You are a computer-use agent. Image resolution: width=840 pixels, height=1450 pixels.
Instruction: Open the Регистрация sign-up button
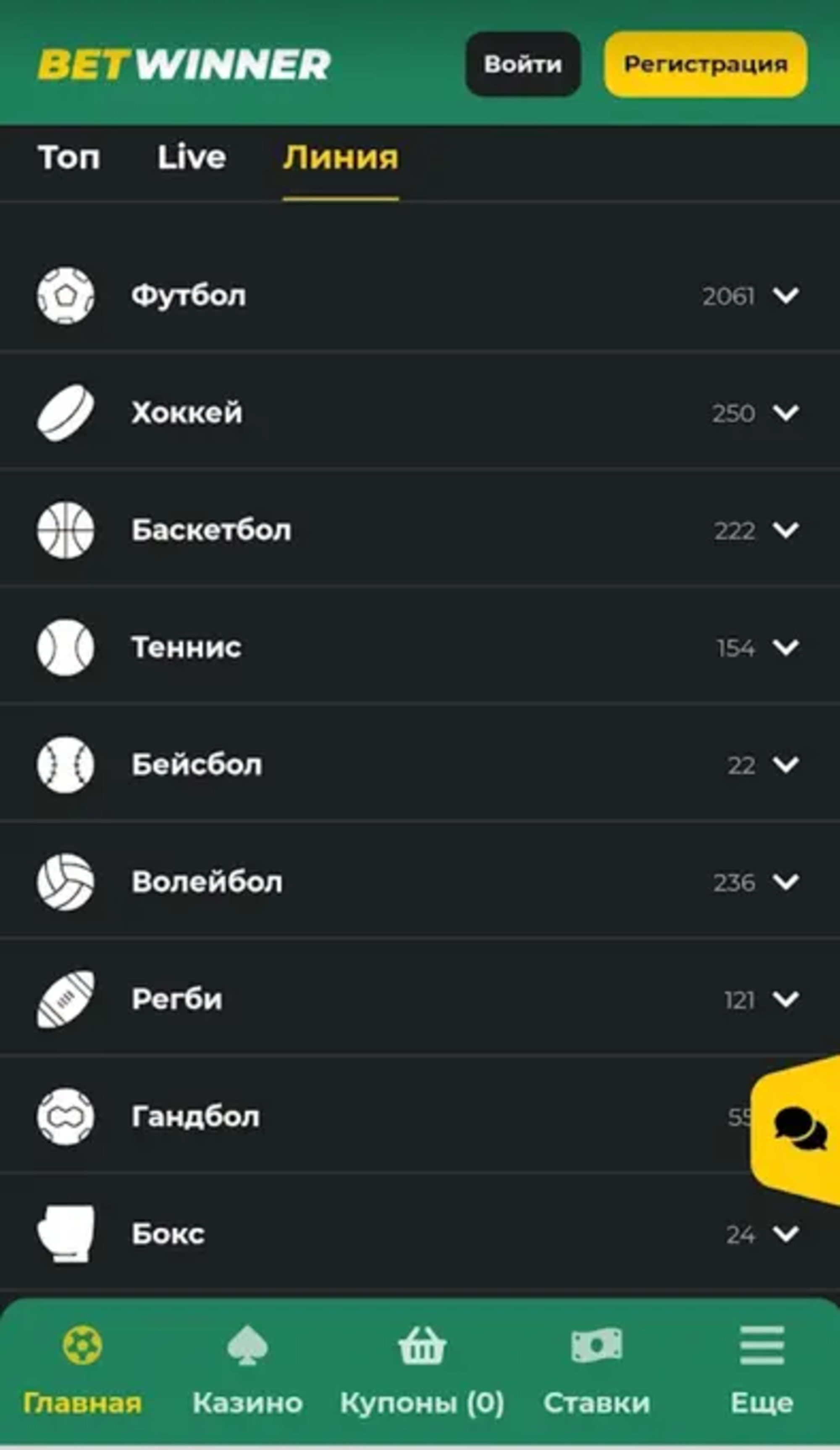pos(705,64)
